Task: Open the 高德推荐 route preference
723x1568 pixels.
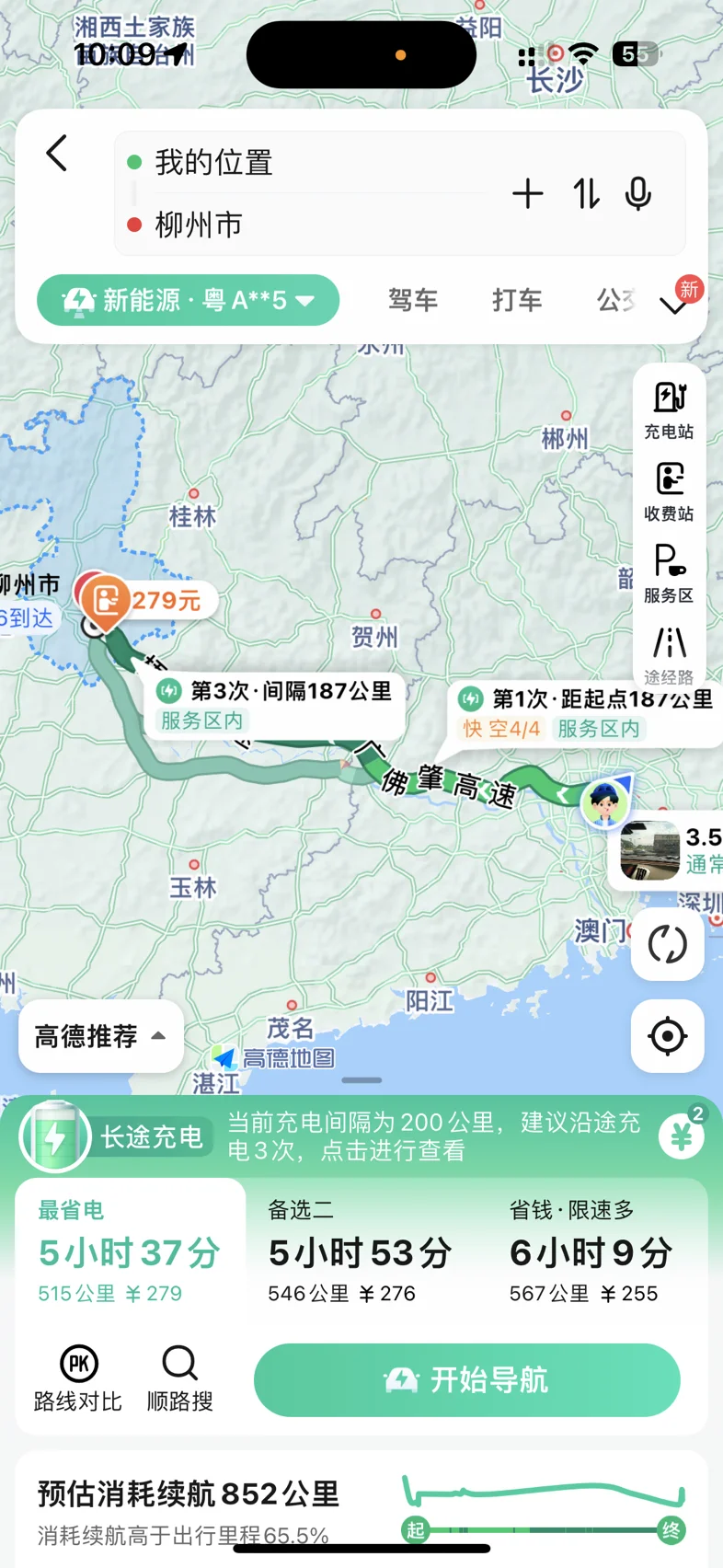Action: click(100, 1036)
